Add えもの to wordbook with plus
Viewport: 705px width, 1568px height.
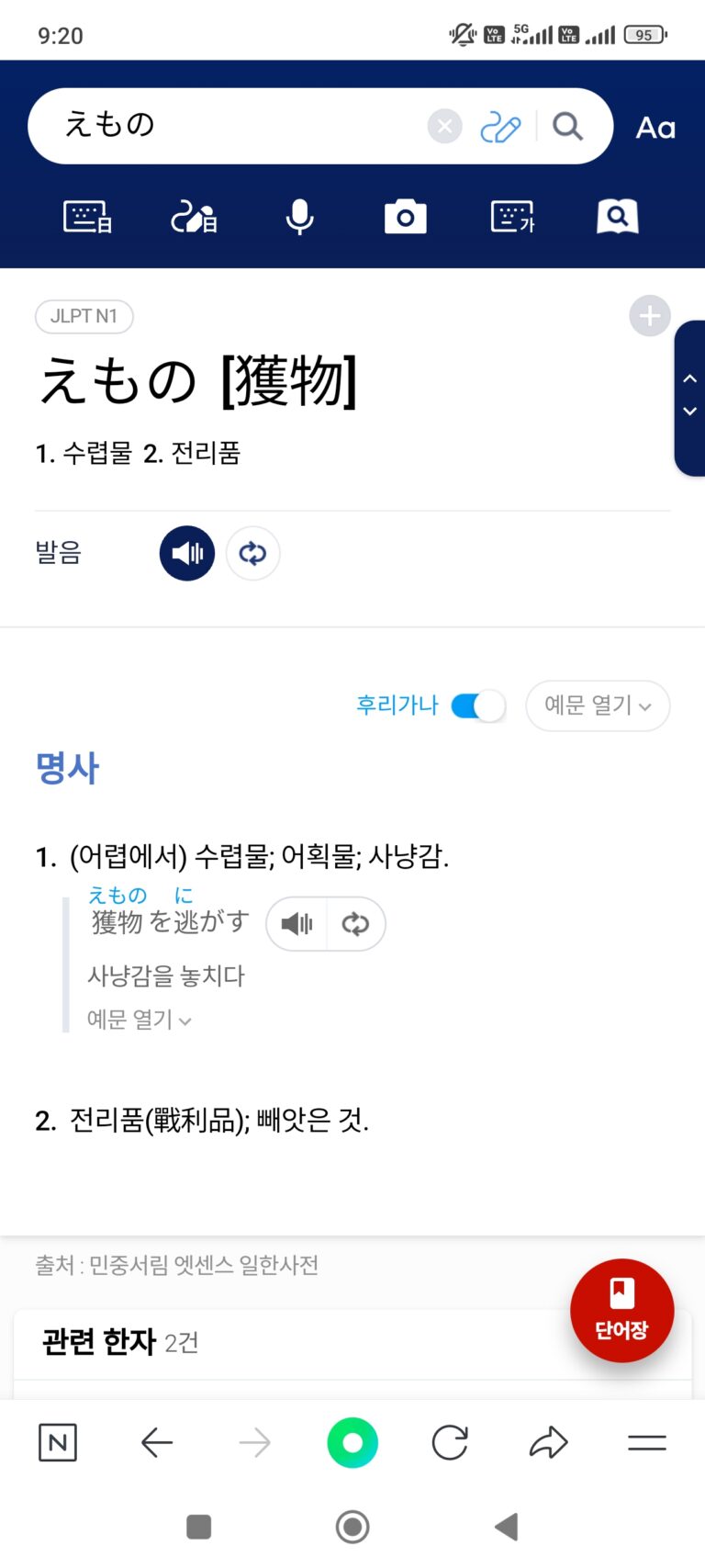tap(649, 316)
